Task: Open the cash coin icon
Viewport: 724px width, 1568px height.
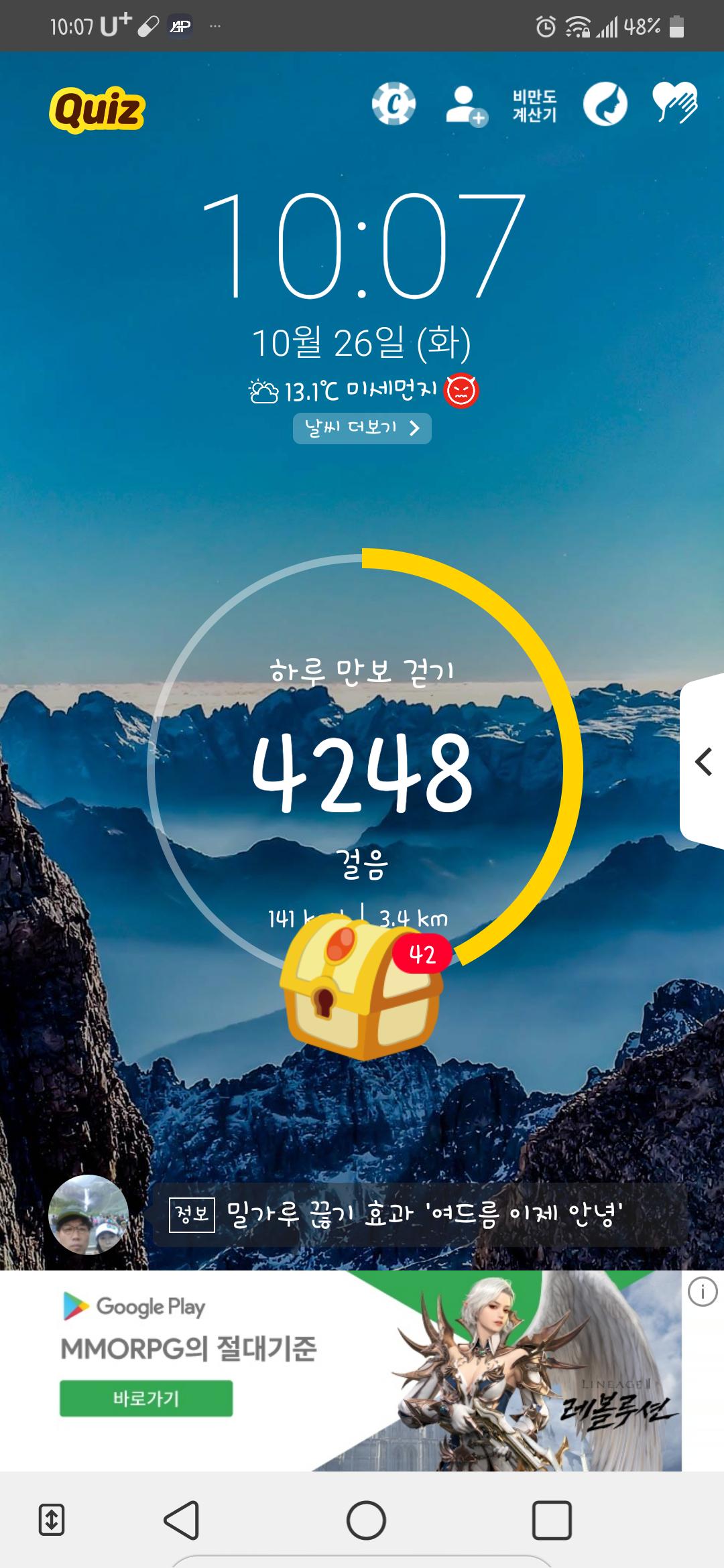Action: pos(394,105)
